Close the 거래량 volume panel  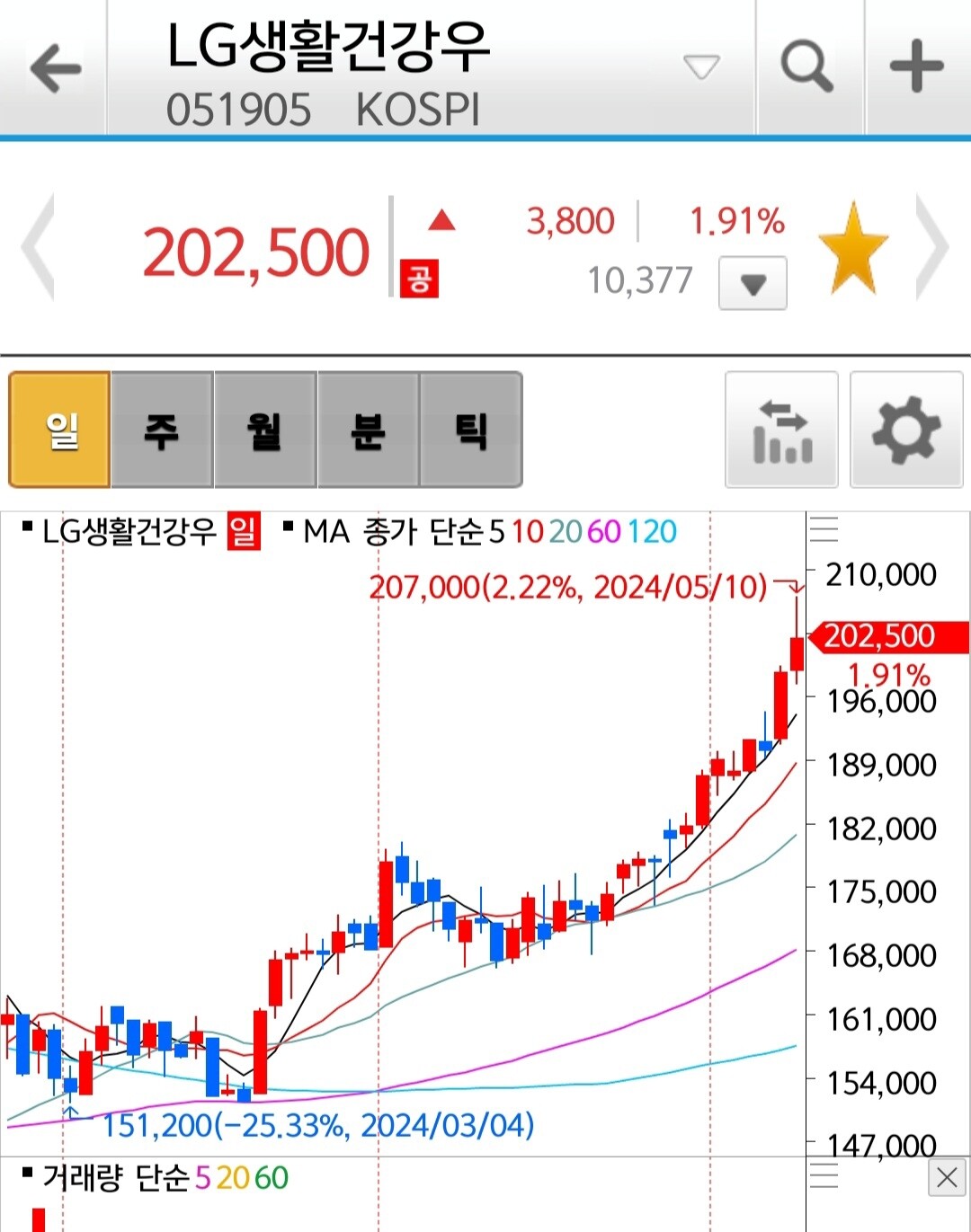pyautogui.click(x=946, y=1177)
